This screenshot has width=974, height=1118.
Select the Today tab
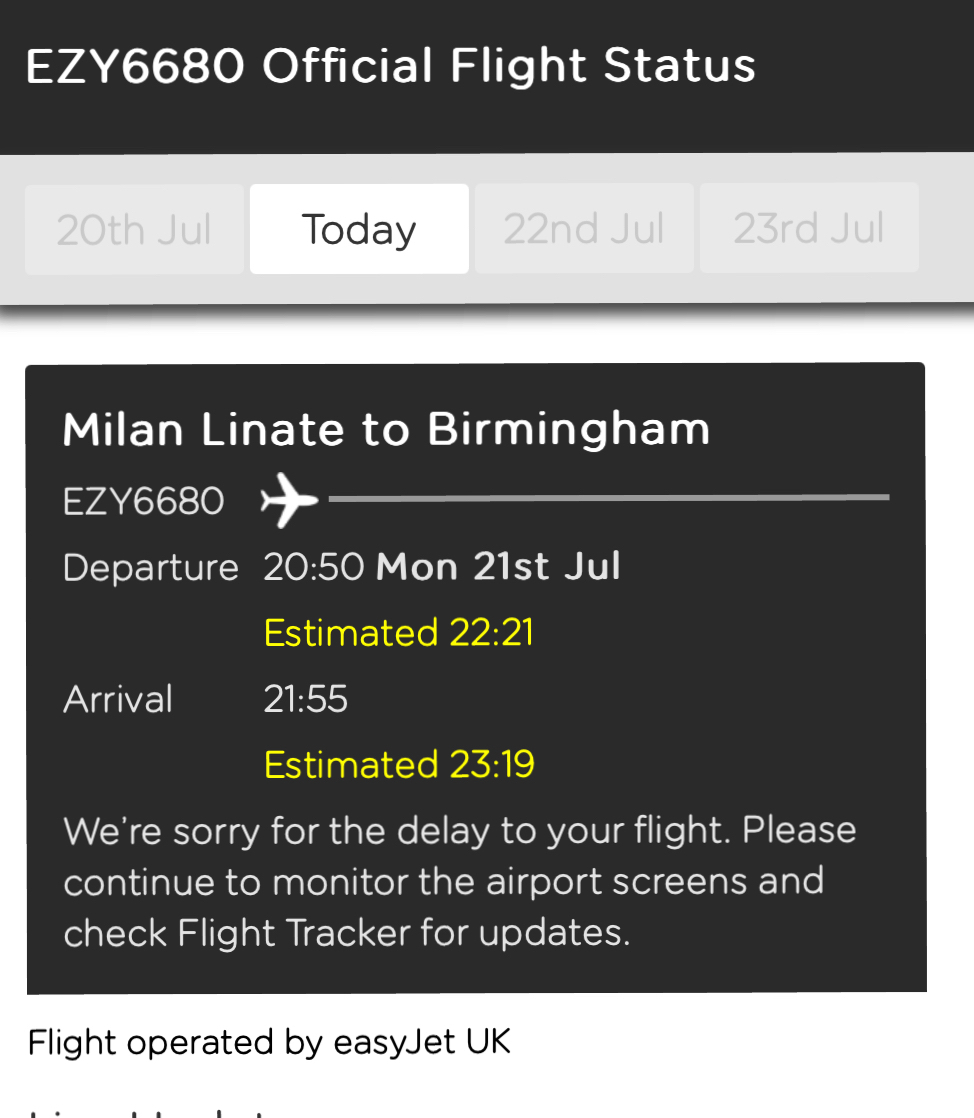click(359, 229)
